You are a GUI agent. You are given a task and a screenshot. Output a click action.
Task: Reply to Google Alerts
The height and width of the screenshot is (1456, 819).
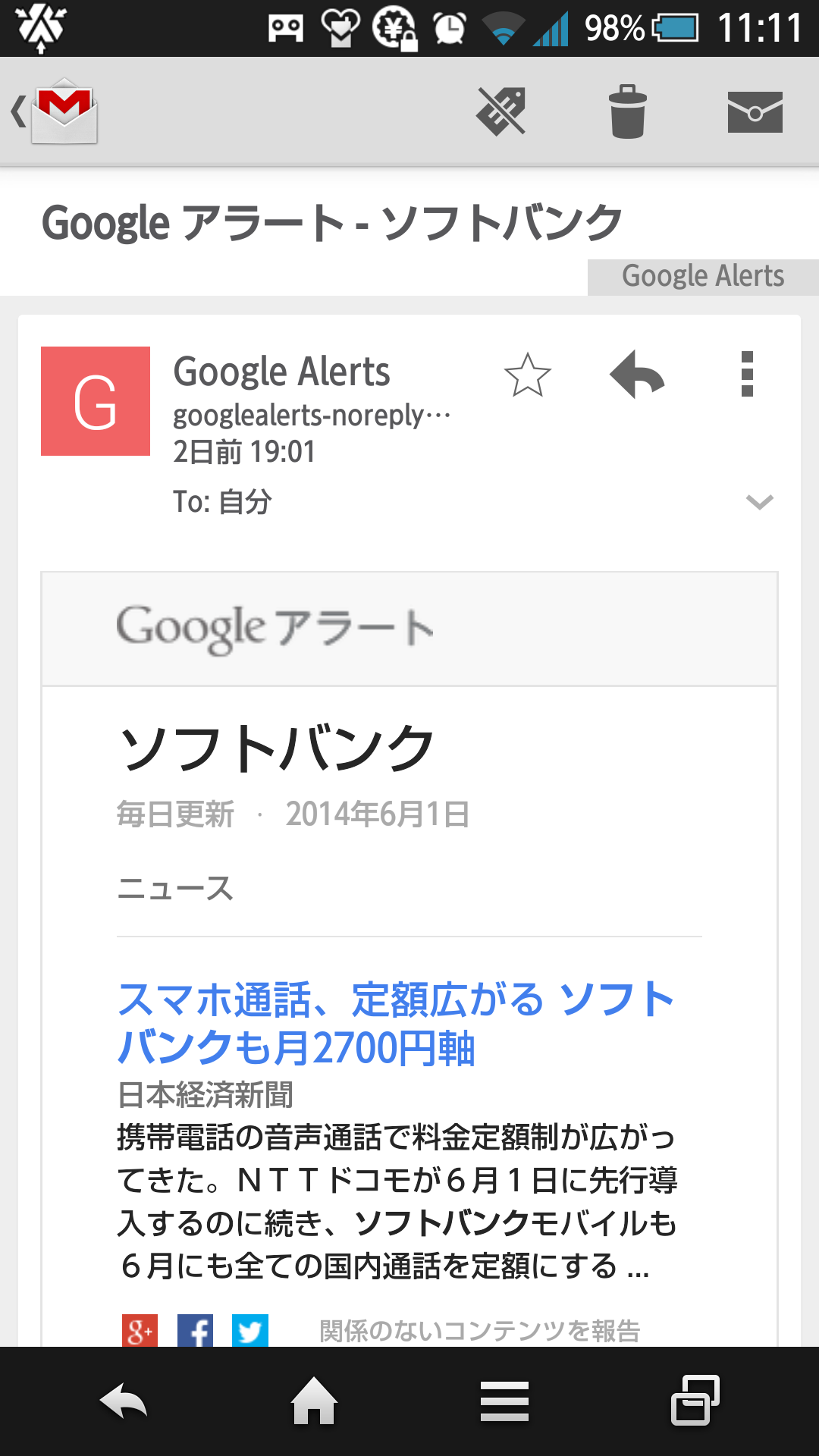click(x=637, y=374)
